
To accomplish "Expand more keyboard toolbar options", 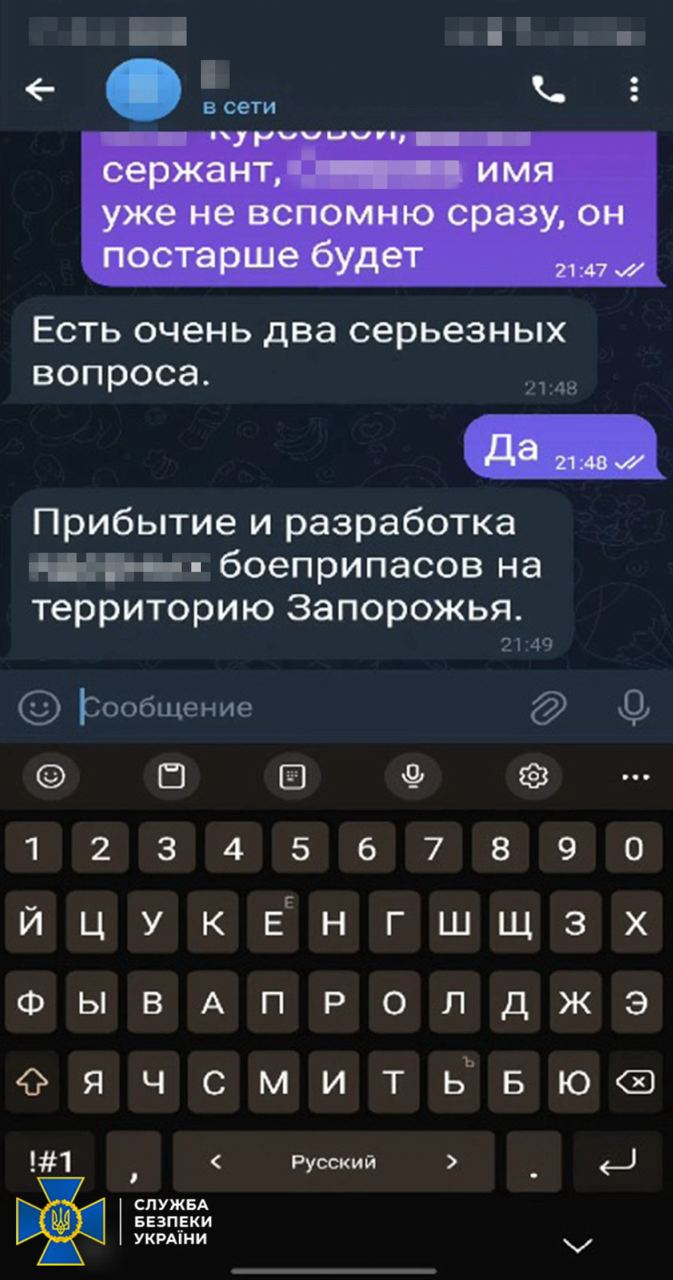I will [635, 775].
